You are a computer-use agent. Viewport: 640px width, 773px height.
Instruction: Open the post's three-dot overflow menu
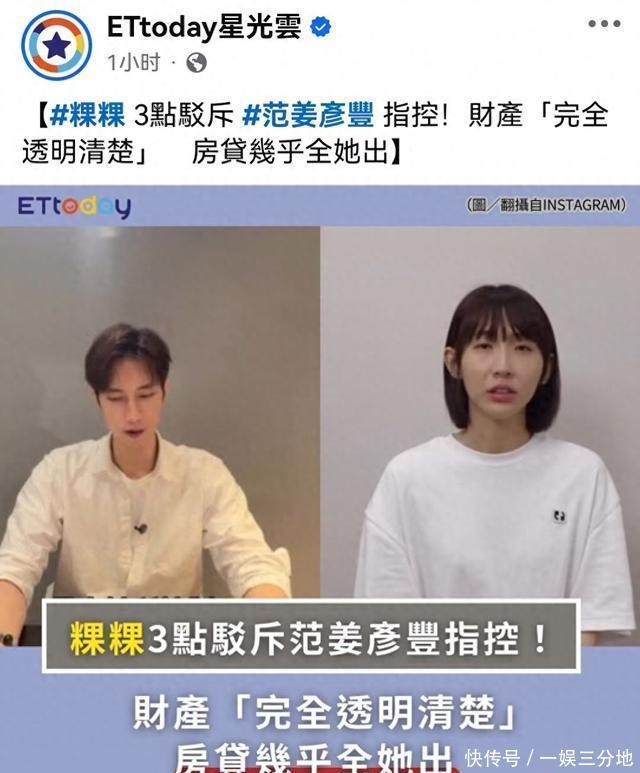[605, 23]
